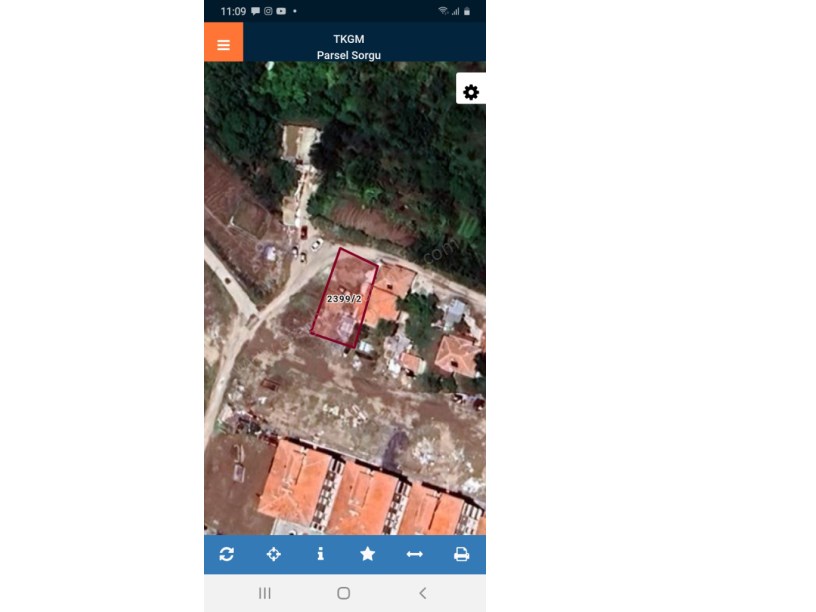Open the map settings gear

click(471, 92)
